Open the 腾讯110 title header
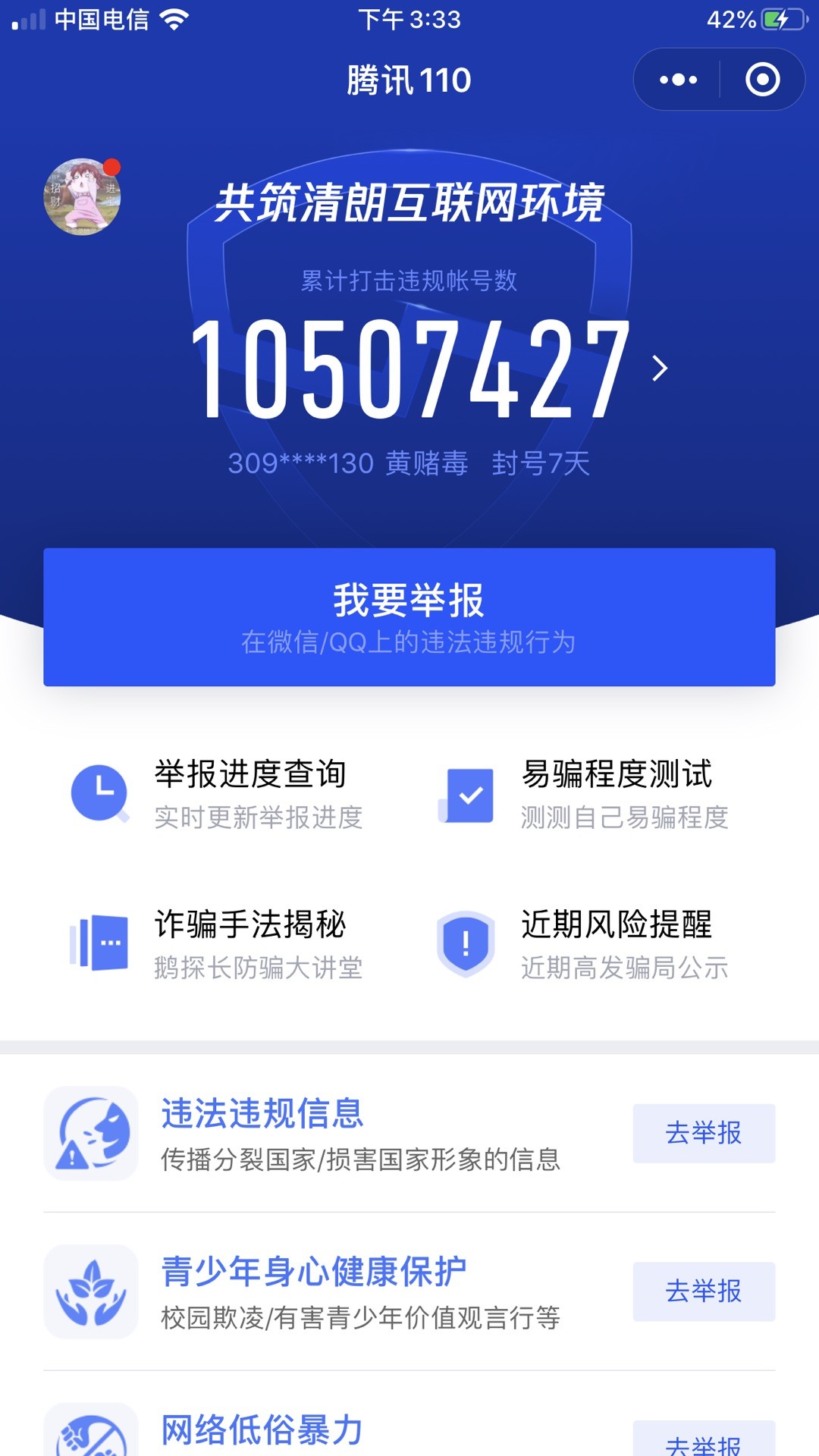 (x=409, y=78)
